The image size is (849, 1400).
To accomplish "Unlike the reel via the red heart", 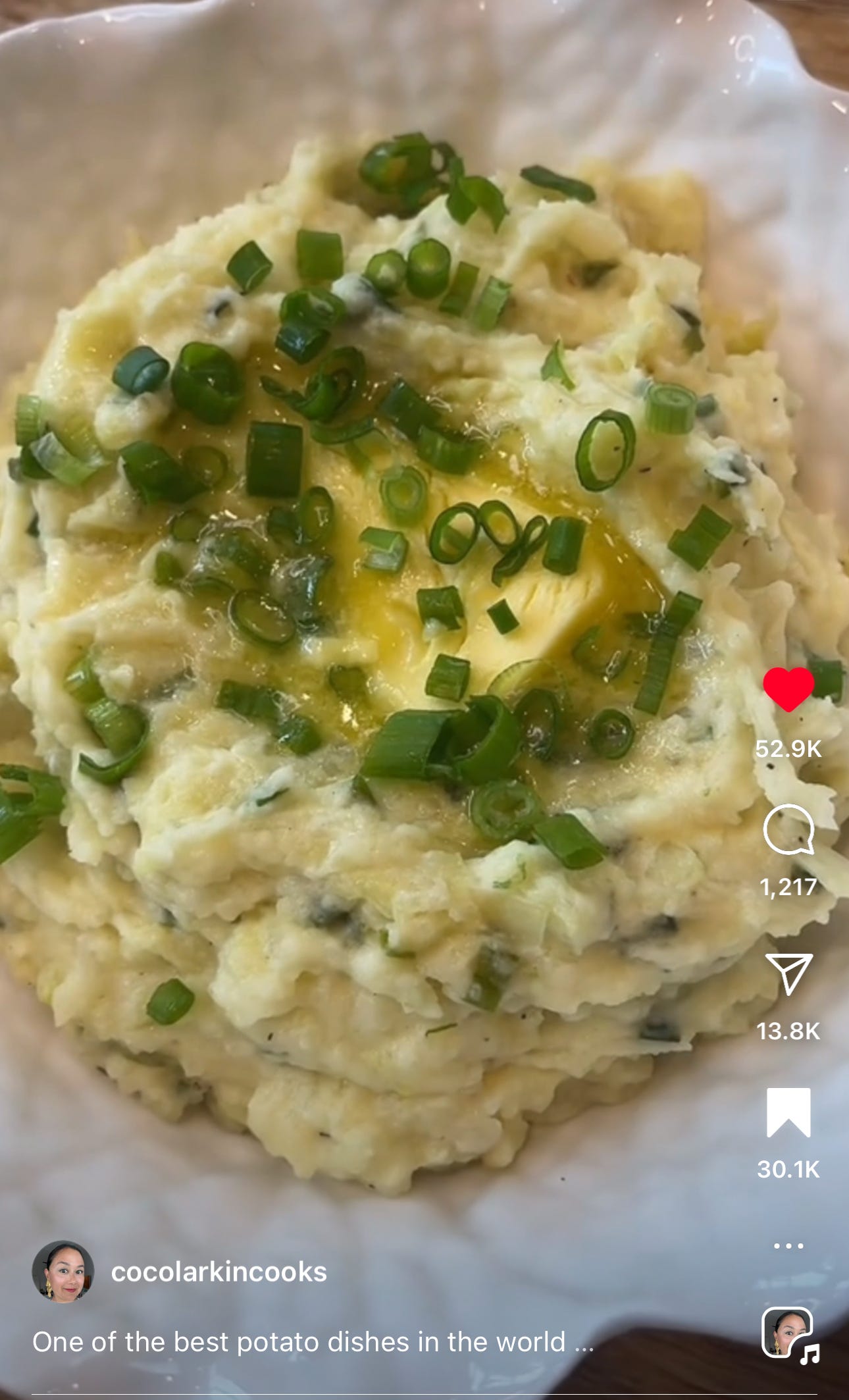I will (x=788, y=688).
